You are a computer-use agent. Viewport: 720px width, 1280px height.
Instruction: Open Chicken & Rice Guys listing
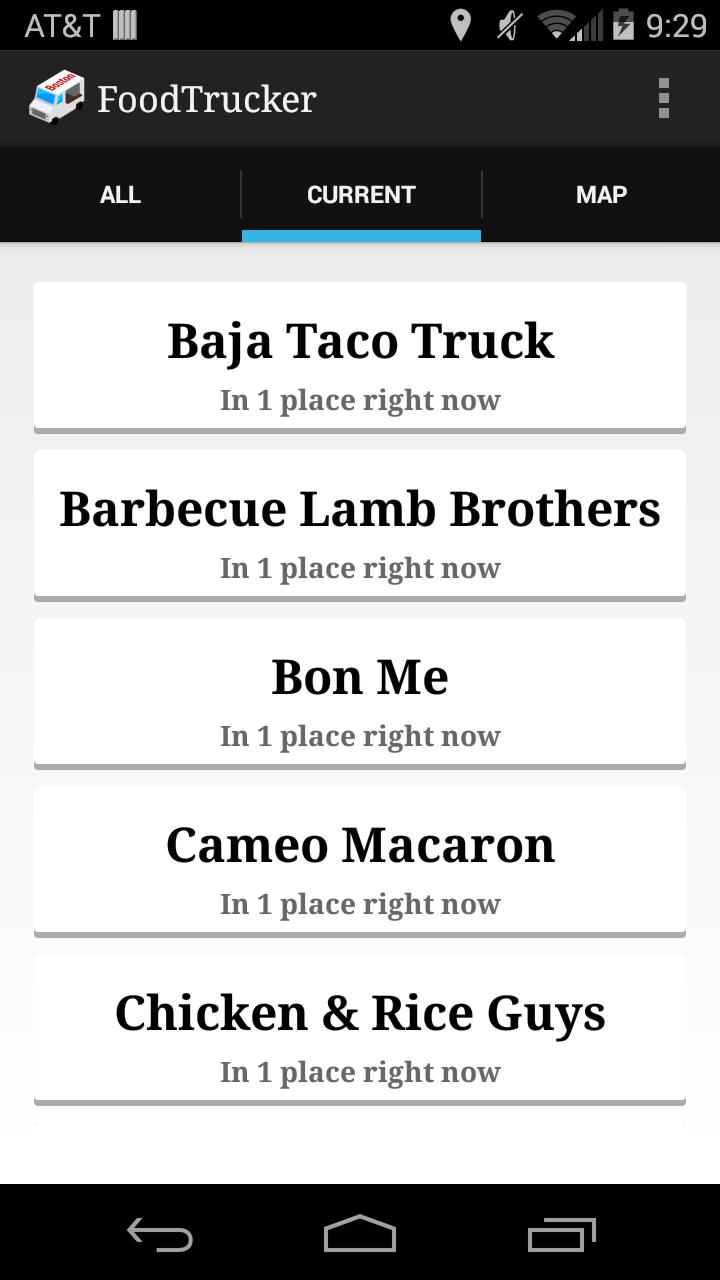(360, 1028)
